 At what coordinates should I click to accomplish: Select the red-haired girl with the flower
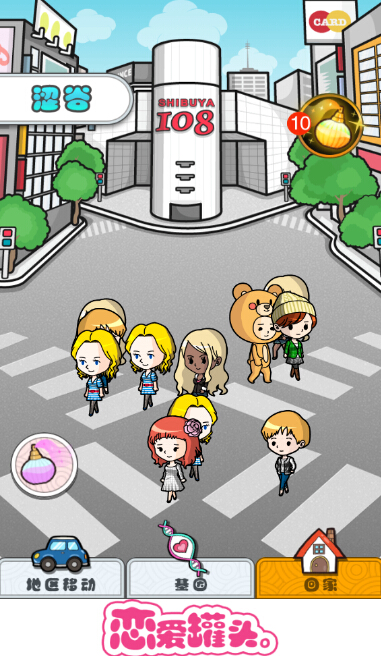(174, 458)
